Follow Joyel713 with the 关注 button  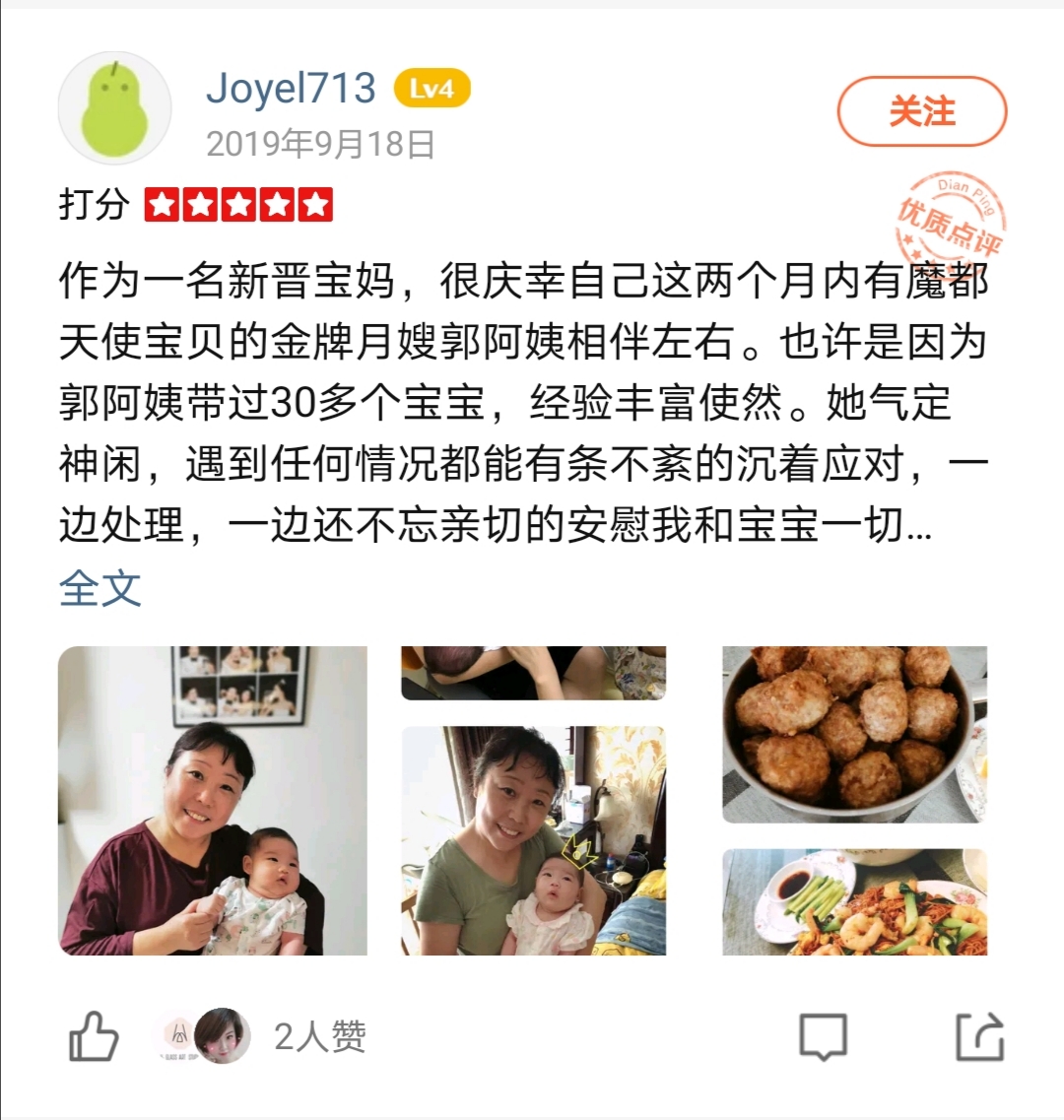click(x=921, y=111)
